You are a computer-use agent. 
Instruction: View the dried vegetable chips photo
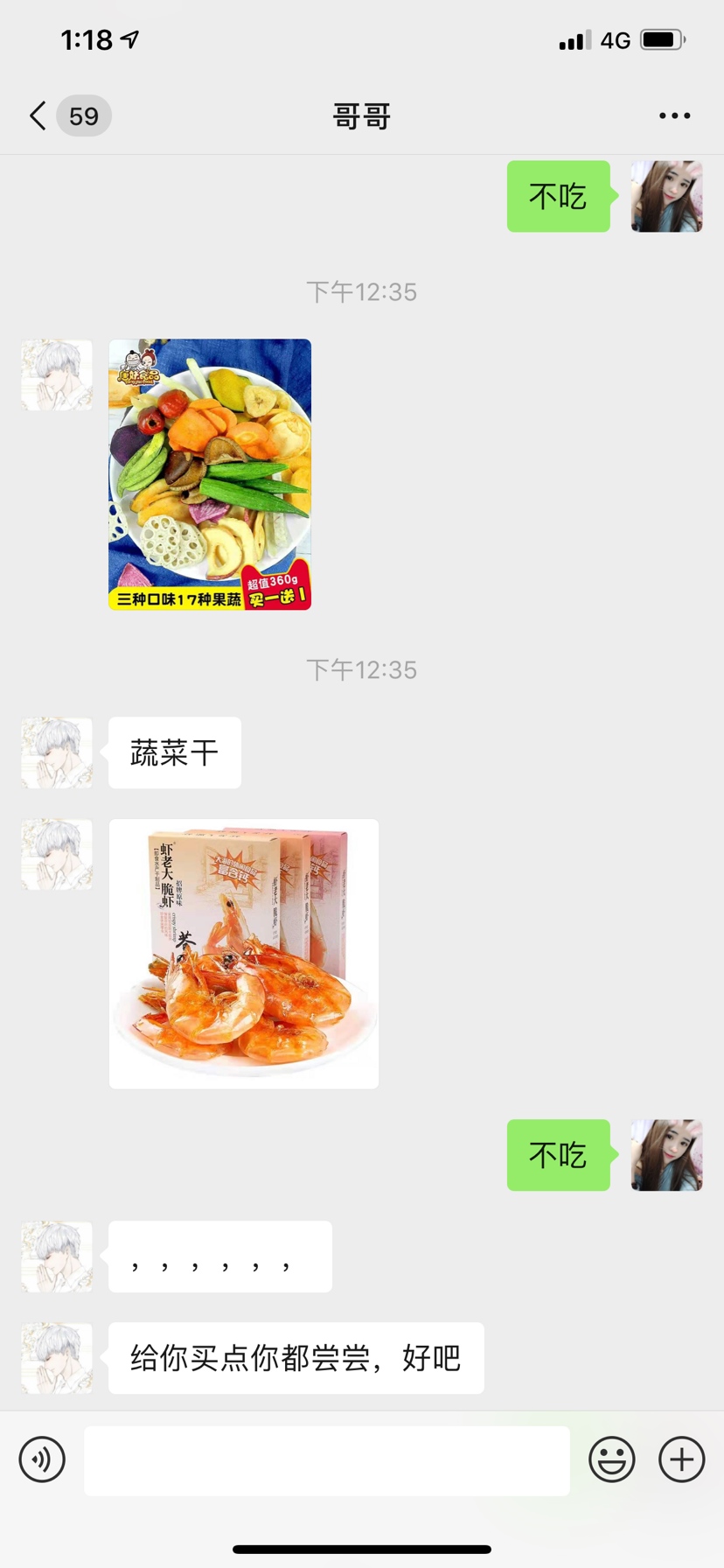coord(210,474)
